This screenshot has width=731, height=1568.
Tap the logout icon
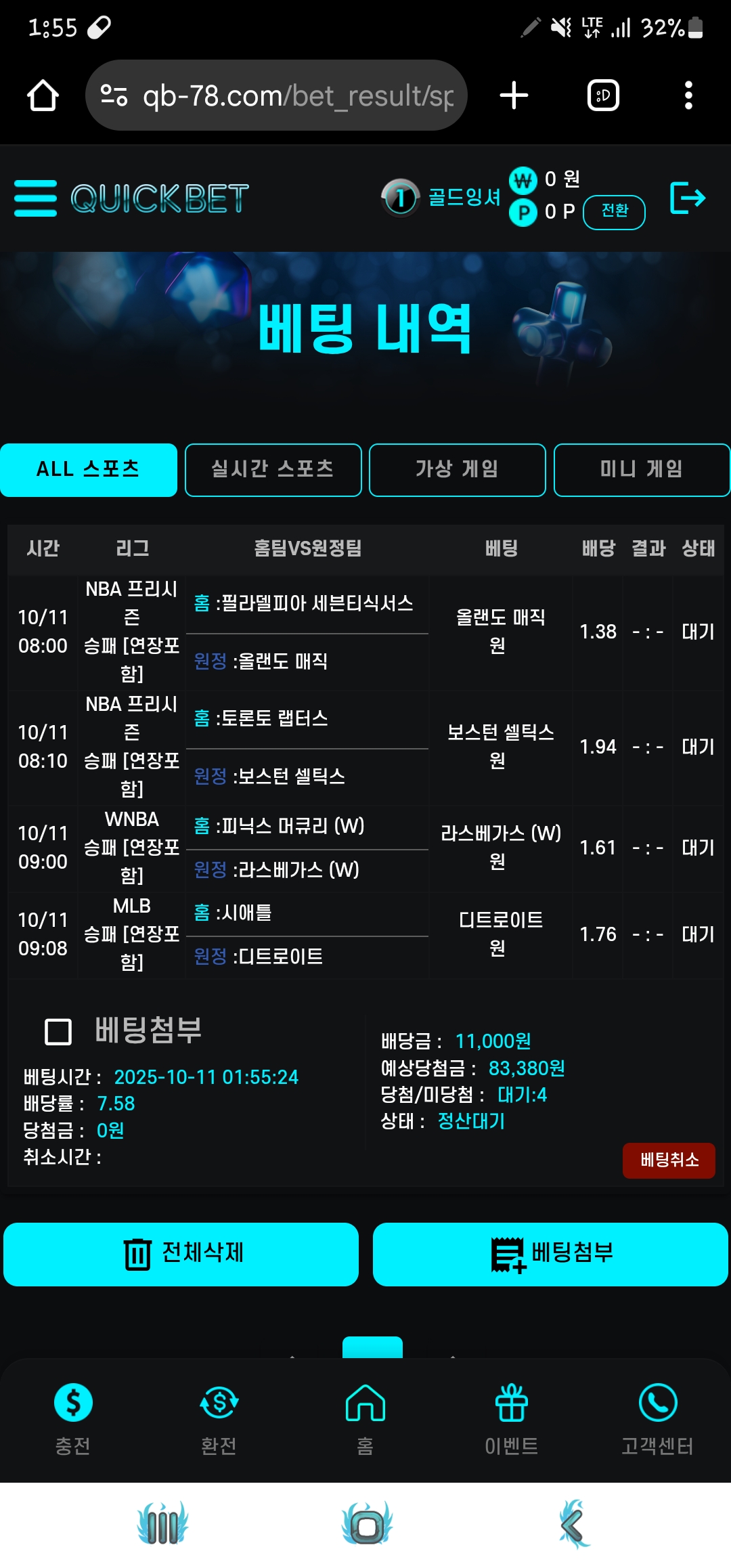(x=687, y=198)
